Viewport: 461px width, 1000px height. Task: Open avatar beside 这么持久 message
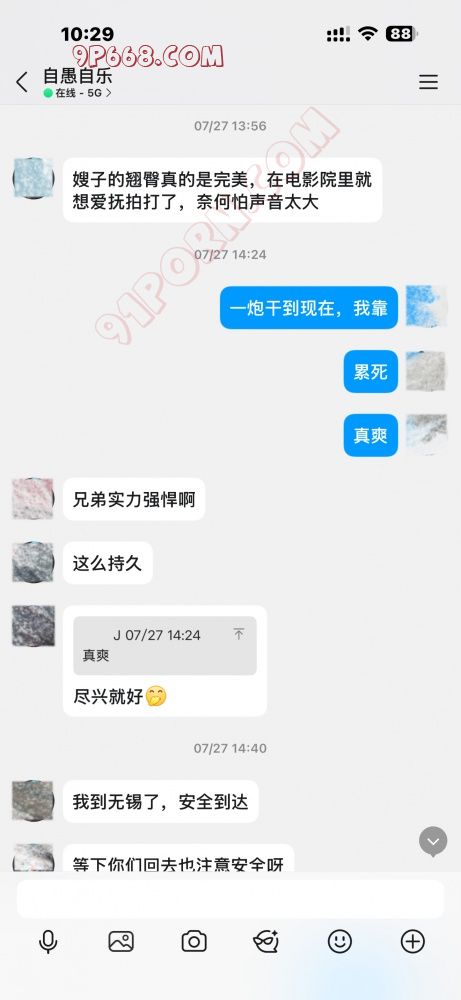point(33,562)
